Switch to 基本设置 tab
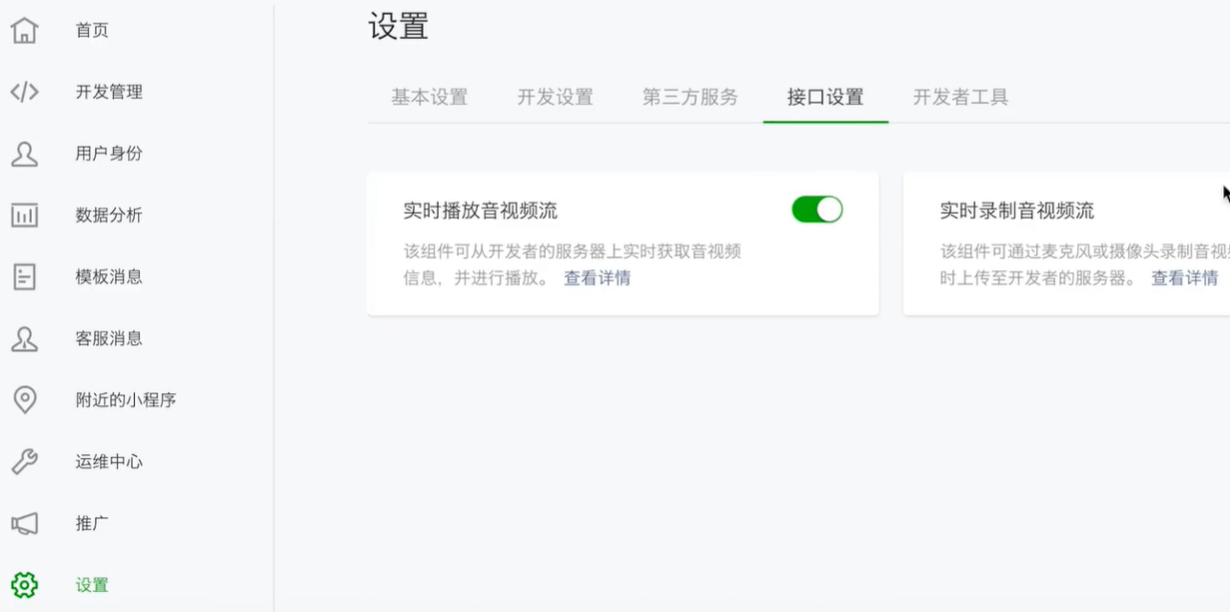The height and width of the screenshot is (612, 1230). tap(429, 97)
